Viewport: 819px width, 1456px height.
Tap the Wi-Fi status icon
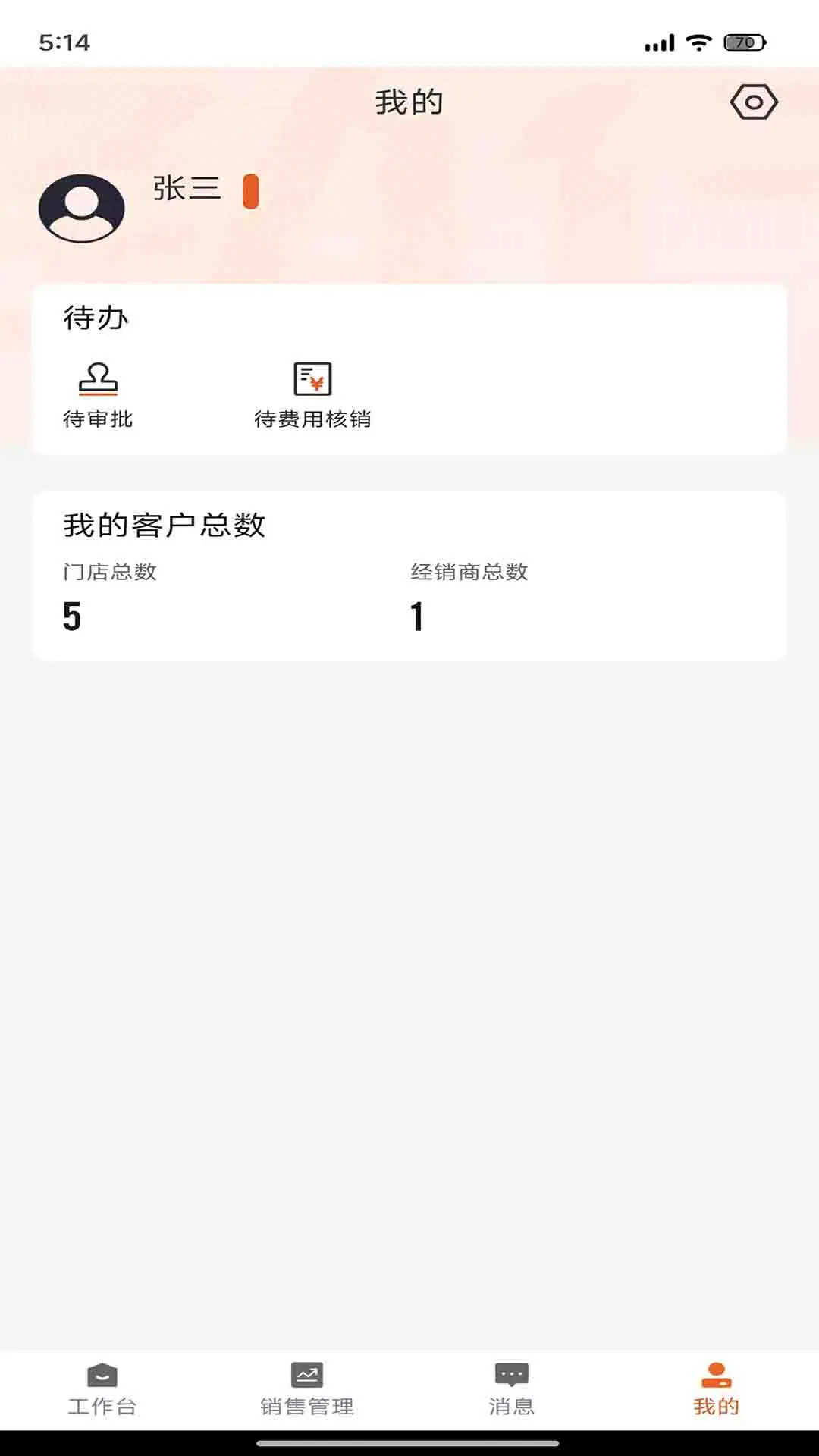699,43
